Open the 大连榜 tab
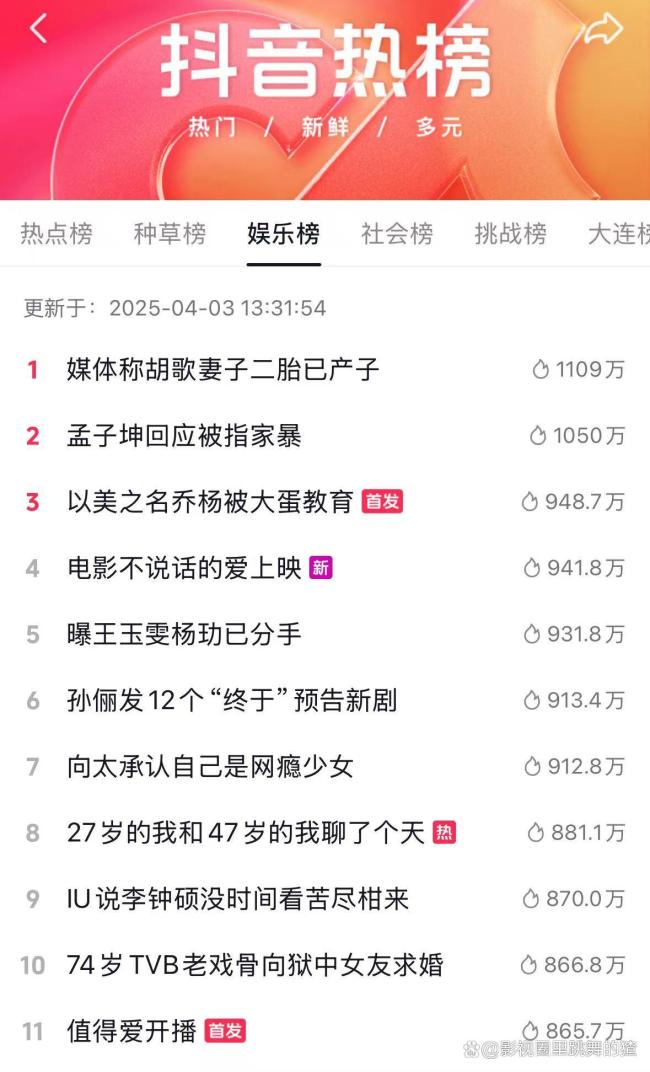Screen dimensions: 650x1072 618,234
